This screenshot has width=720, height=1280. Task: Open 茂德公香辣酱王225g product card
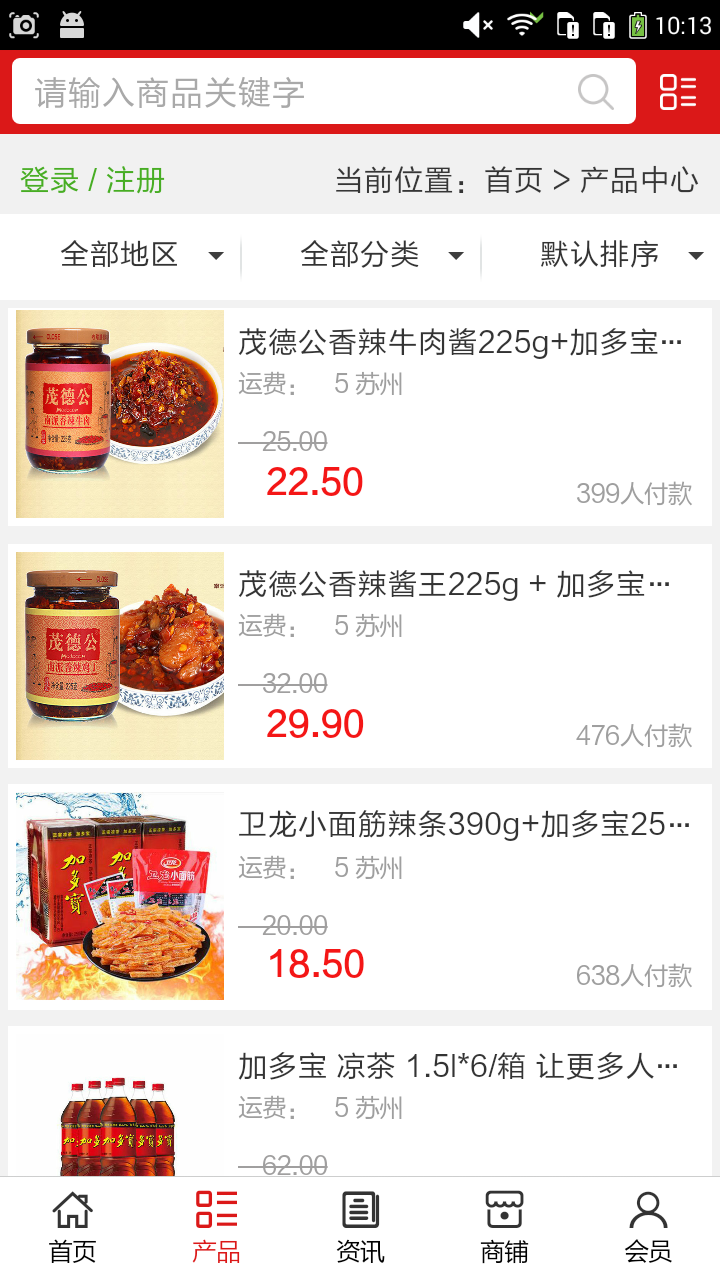coord(360,656)
